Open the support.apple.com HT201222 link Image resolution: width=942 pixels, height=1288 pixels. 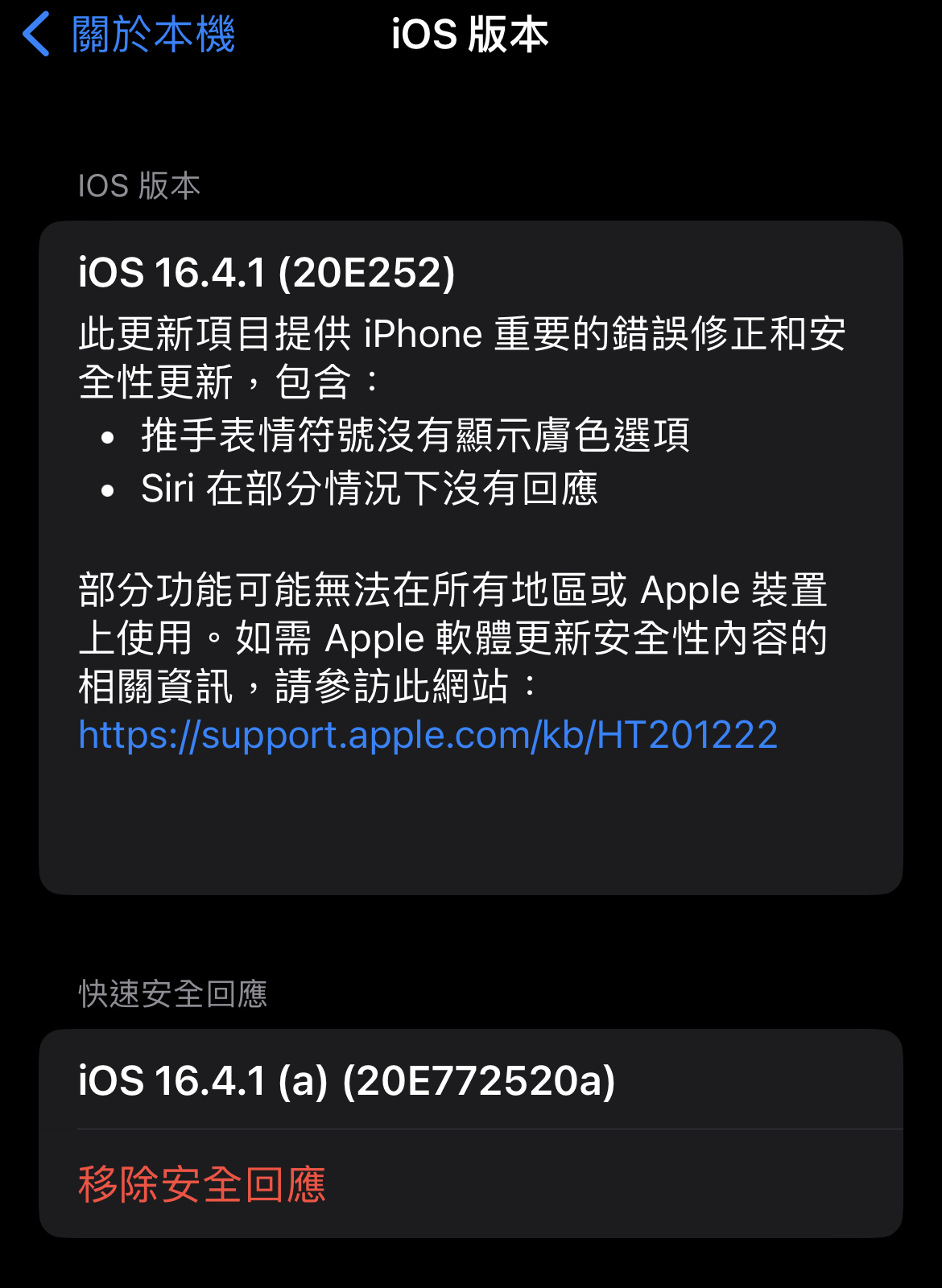tap(428, 735)
